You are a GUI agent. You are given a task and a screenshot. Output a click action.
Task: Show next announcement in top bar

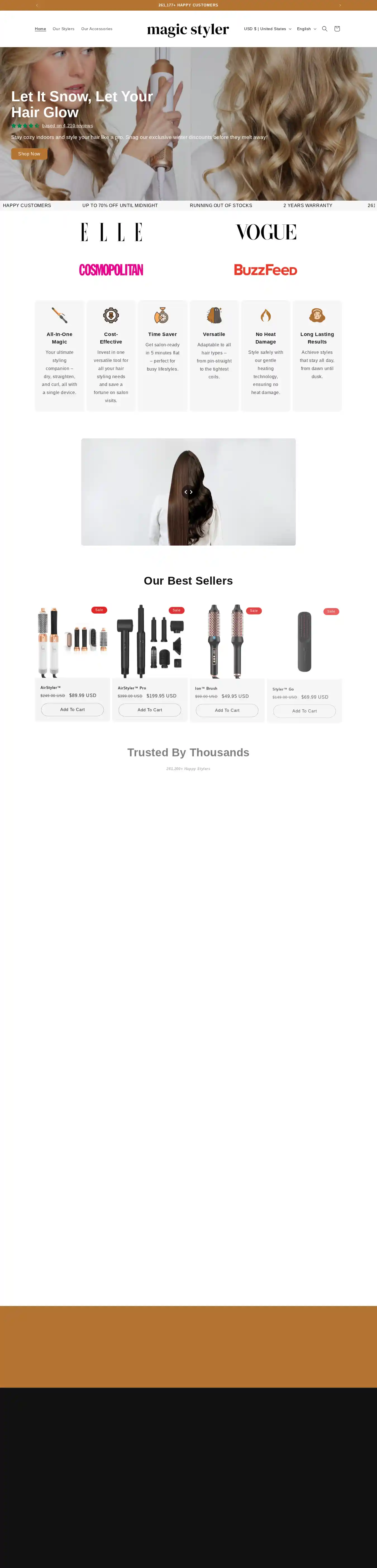click(340, 5)
